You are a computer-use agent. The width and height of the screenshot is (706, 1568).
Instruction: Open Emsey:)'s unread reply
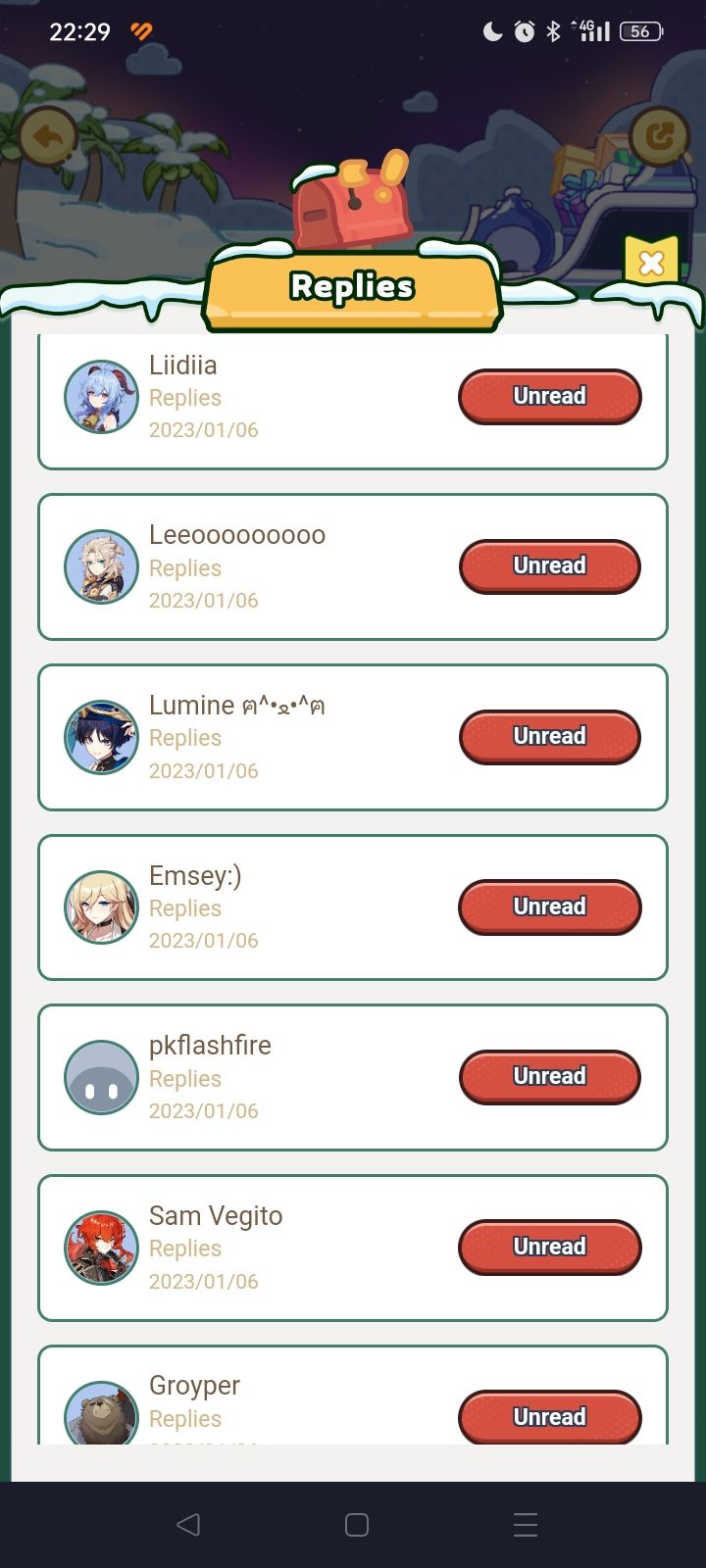click(x=549, y=906)
